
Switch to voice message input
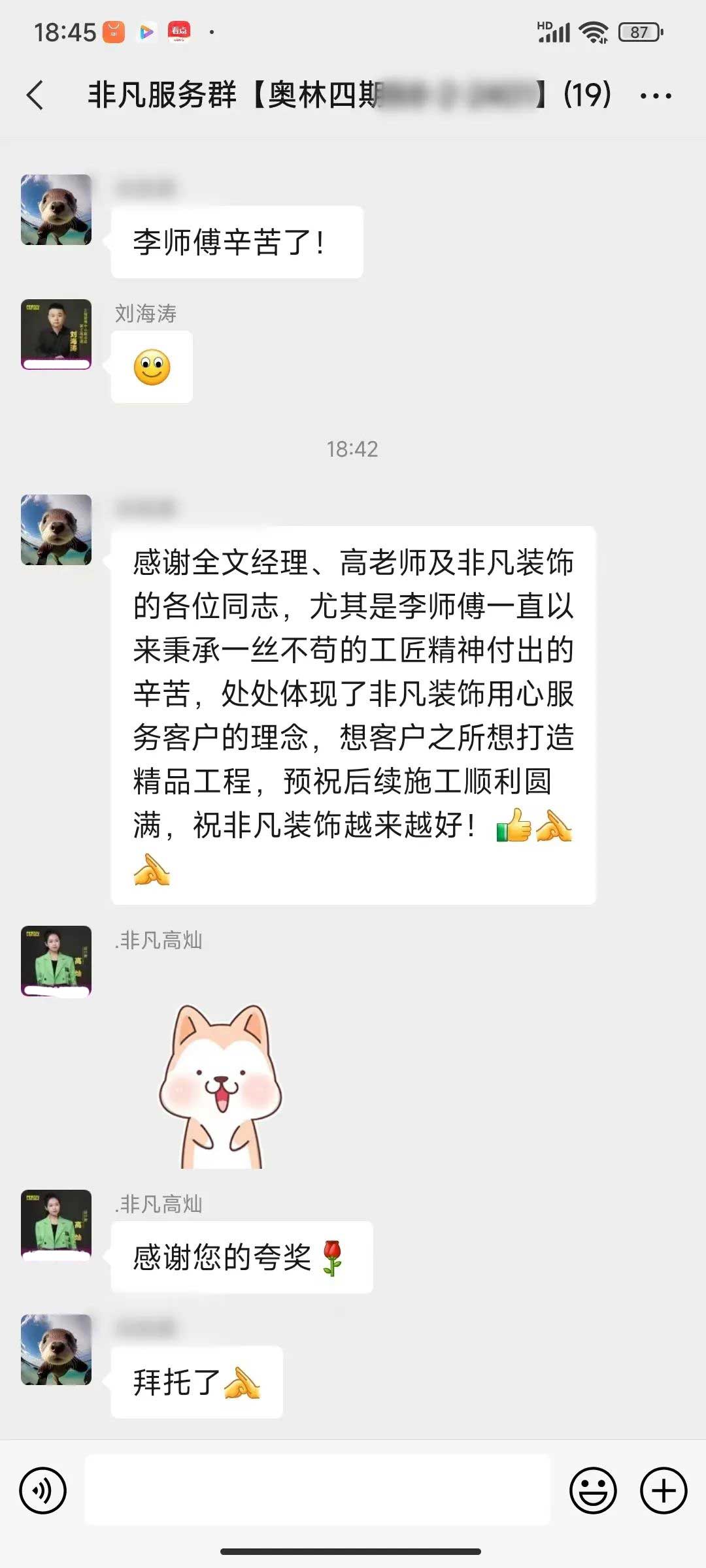43,1490
